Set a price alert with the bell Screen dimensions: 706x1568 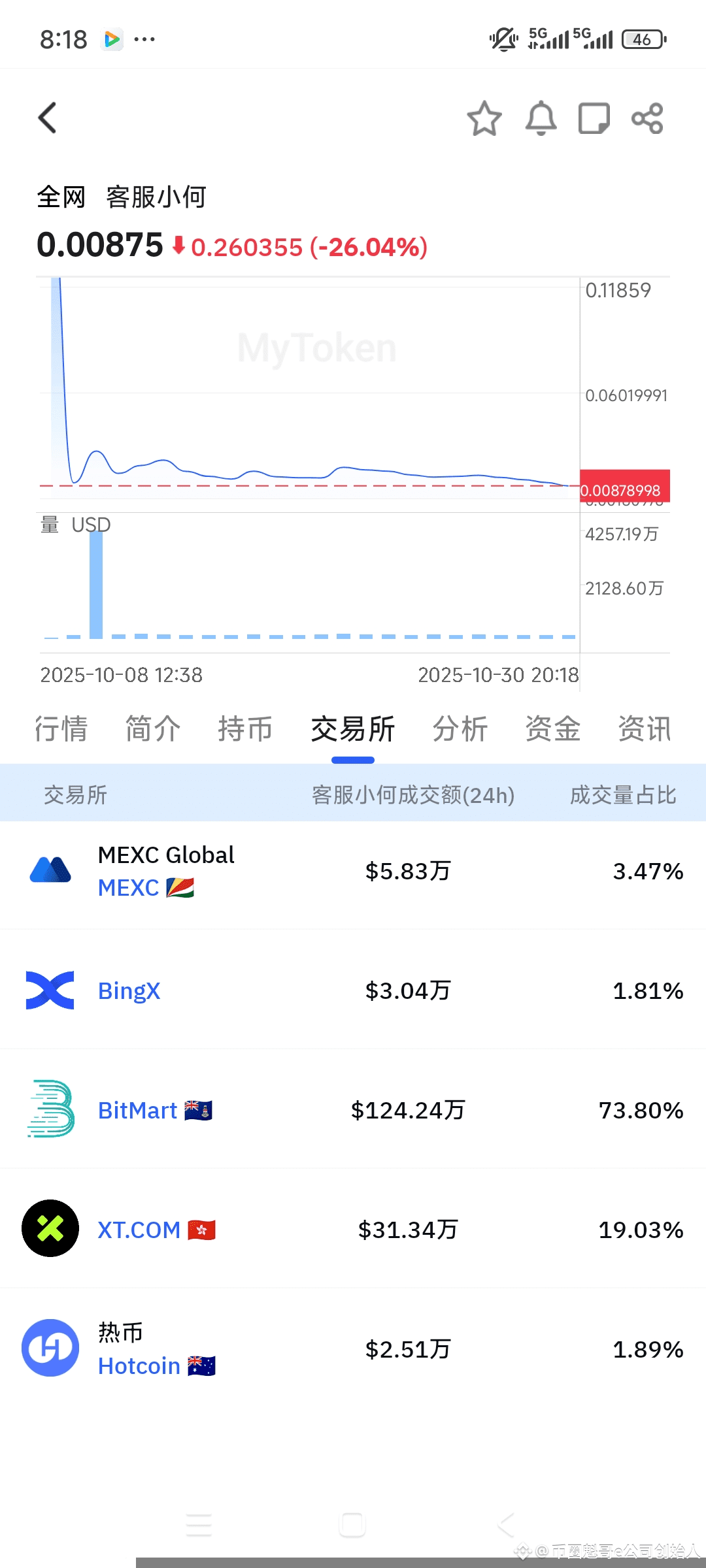[541, 118]
